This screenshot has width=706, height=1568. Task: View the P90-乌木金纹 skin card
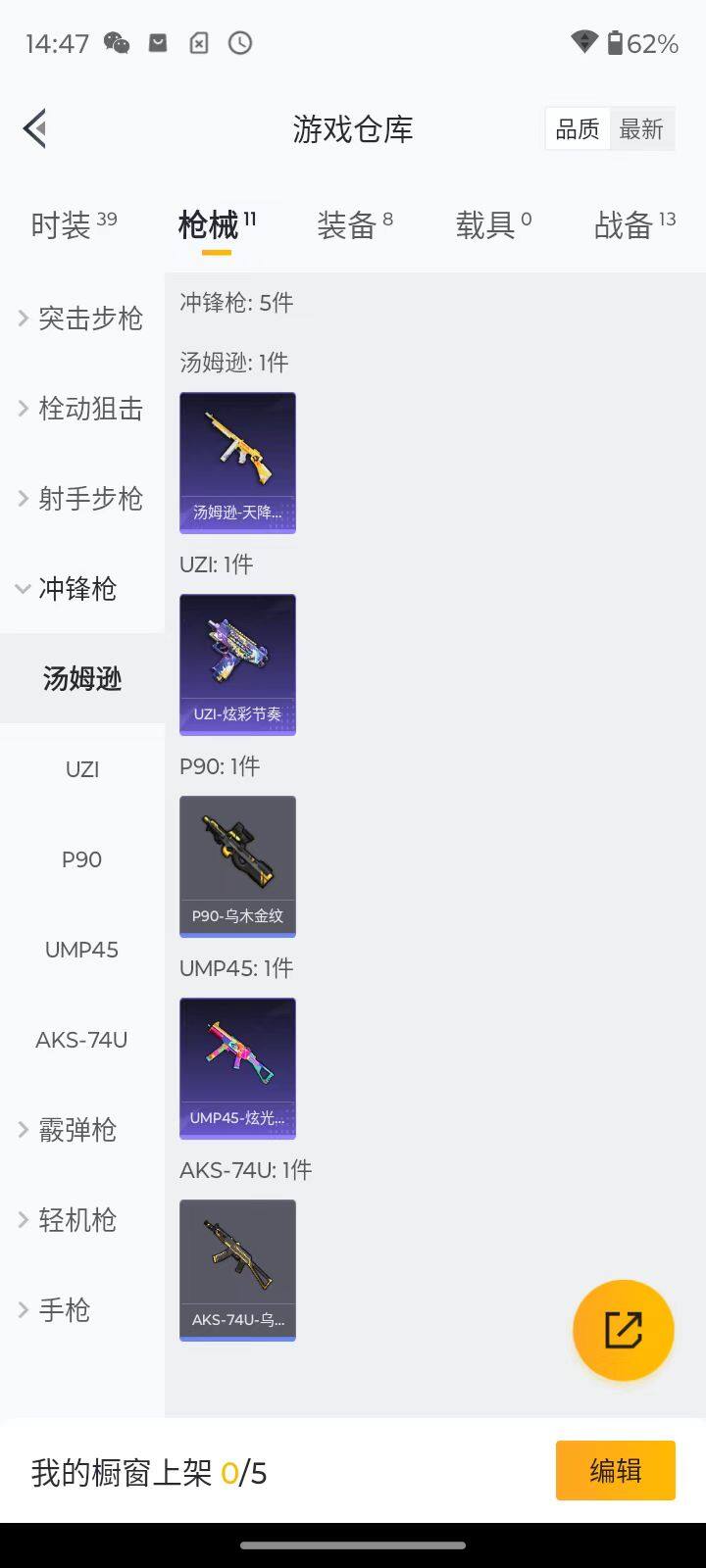click(x=237, y=866)
